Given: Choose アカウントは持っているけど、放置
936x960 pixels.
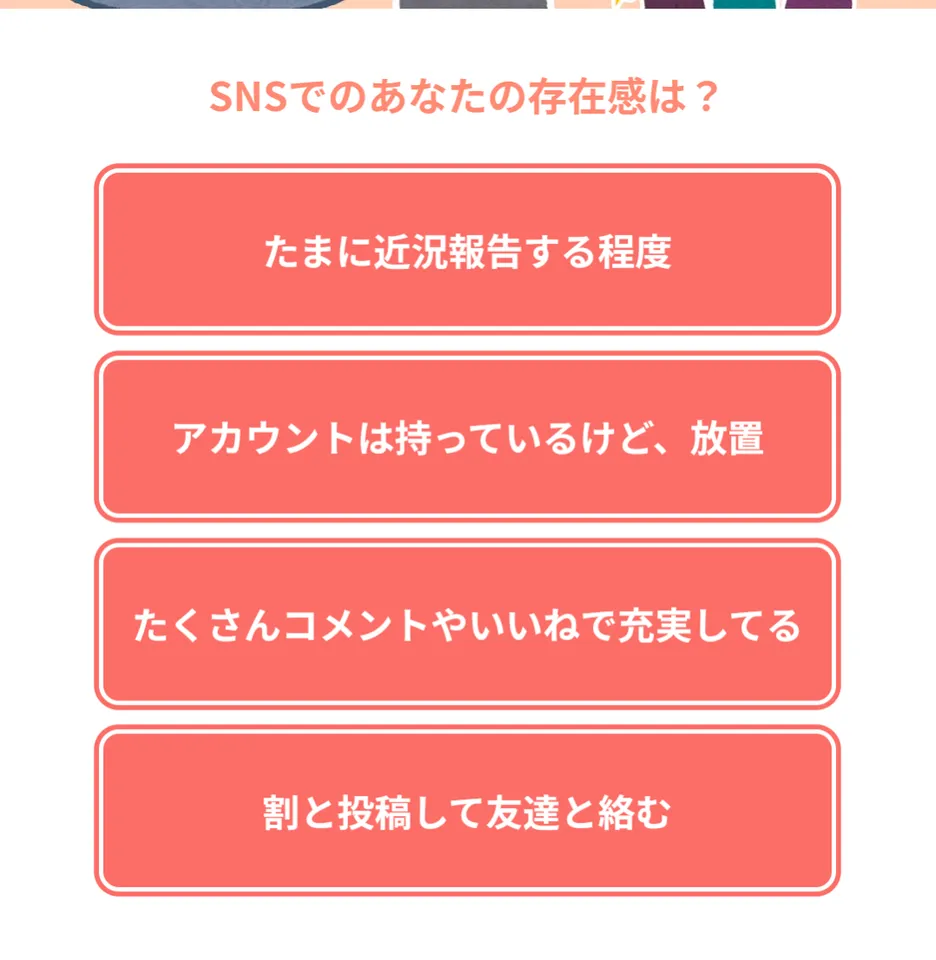Looking at the screenshot, I should click(467, 437).
